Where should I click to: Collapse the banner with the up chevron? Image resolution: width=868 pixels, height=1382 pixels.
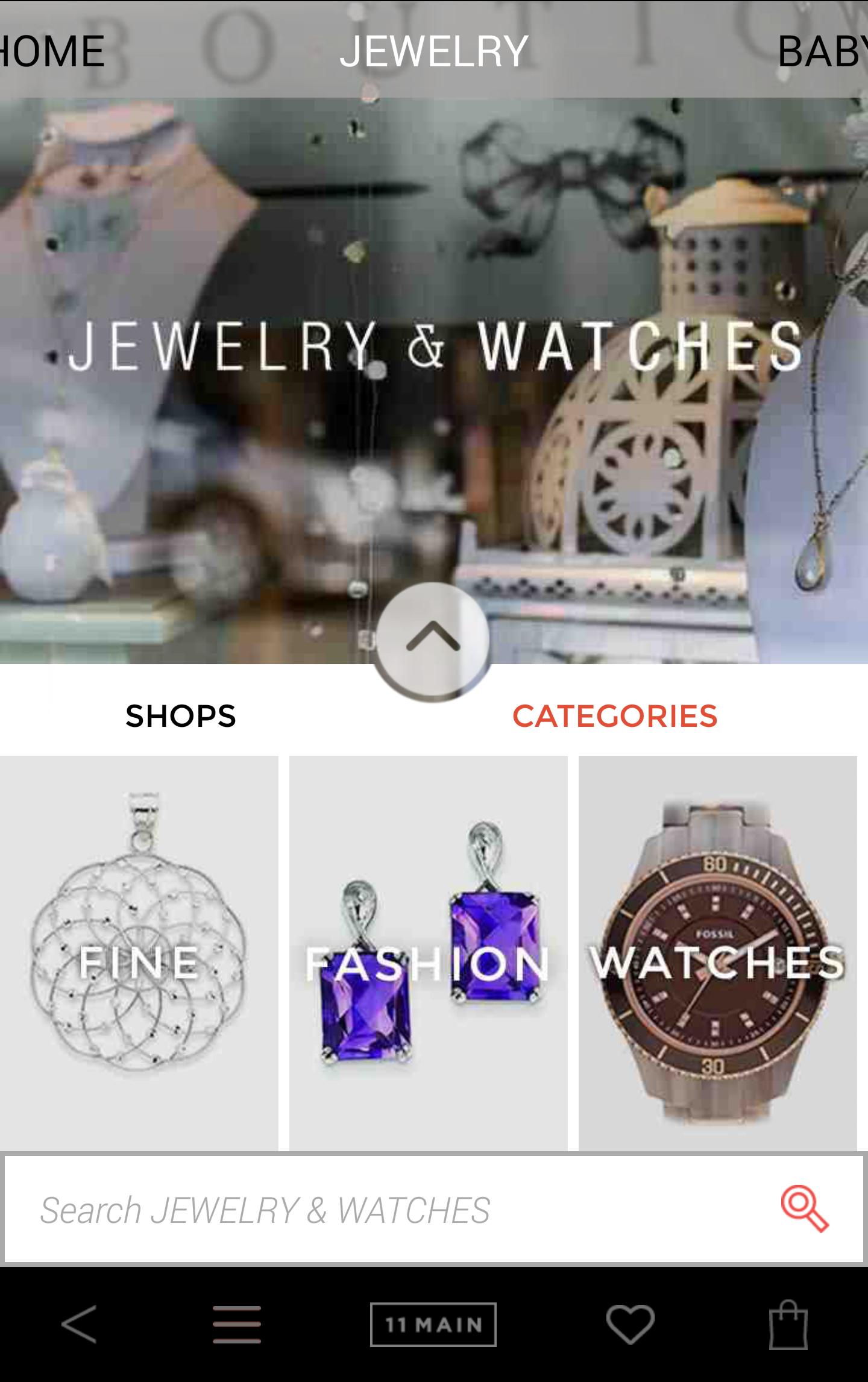(x=433, y=639)
